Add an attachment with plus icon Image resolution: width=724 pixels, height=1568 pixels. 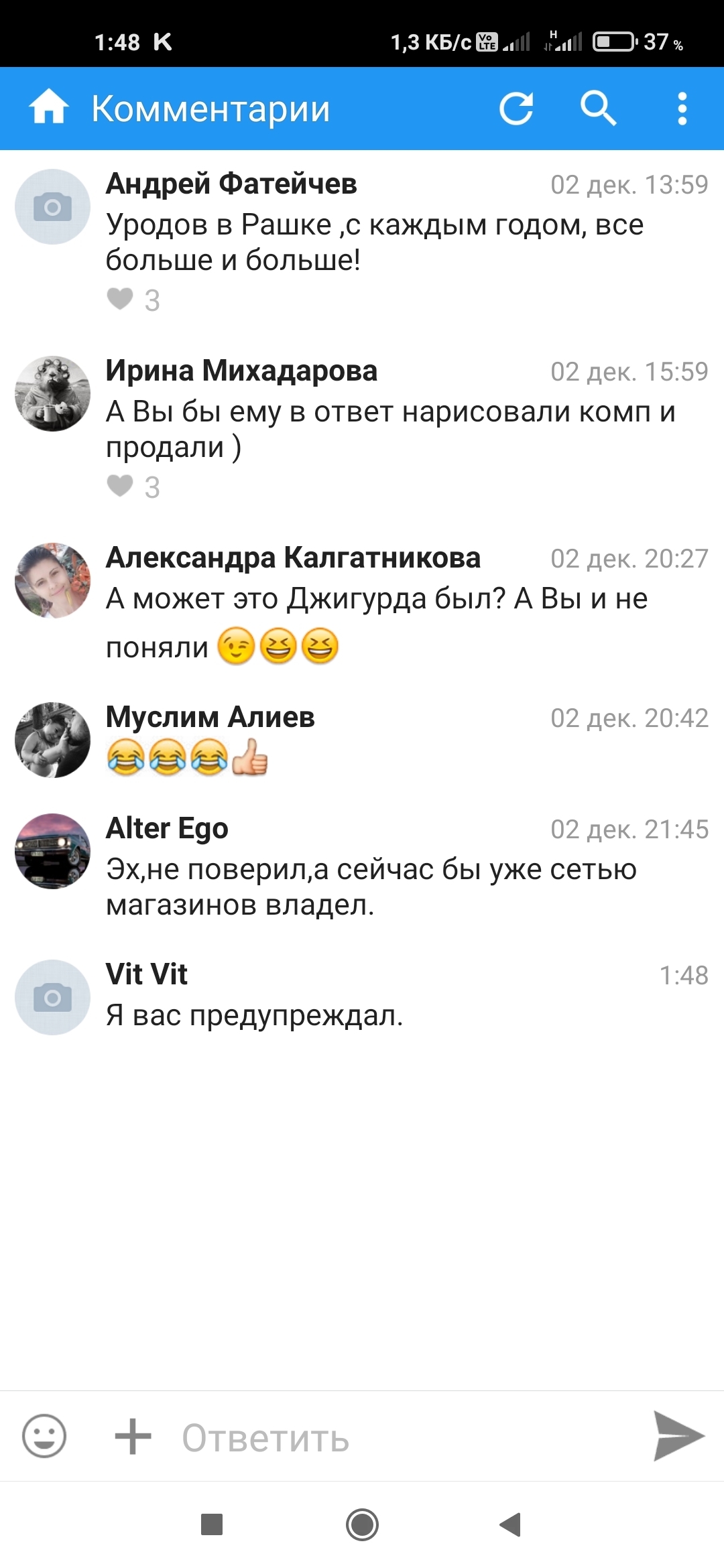tap(133, 1436)
